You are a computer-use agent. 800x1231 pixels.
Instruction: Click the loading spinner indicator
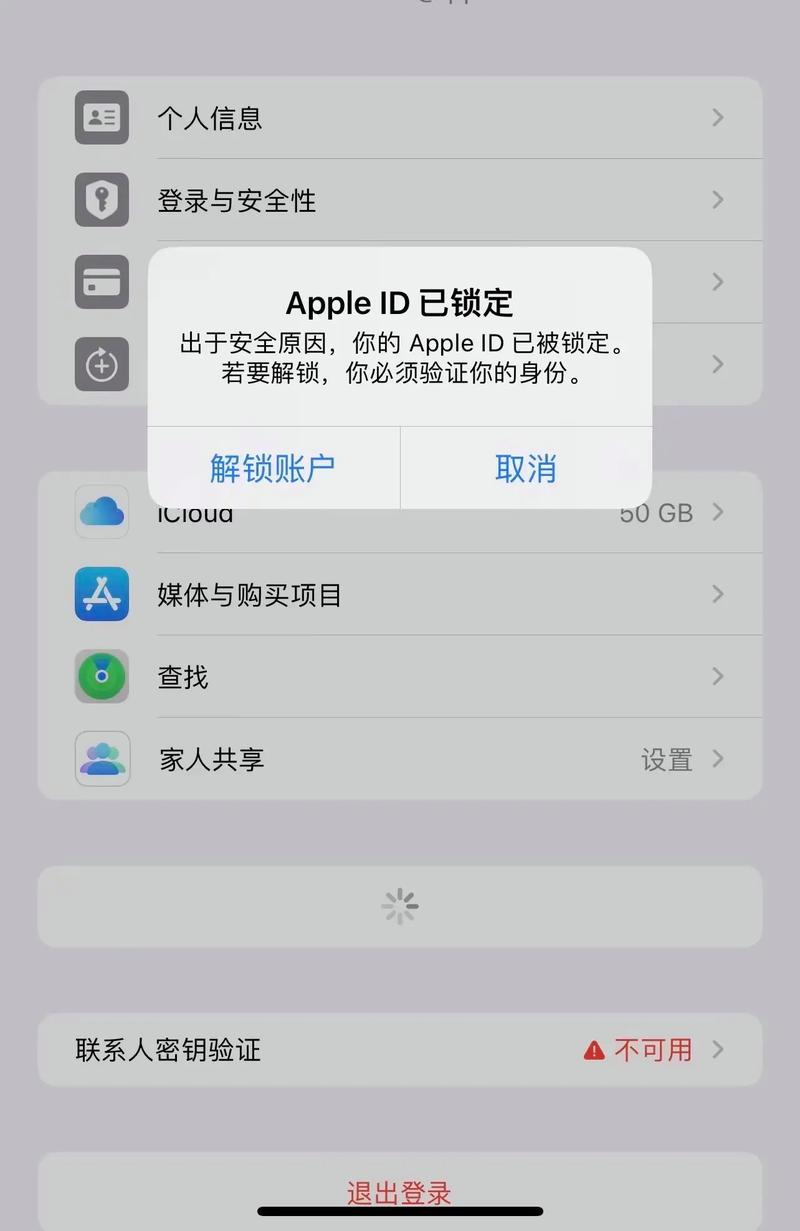(x=400, y=906)
